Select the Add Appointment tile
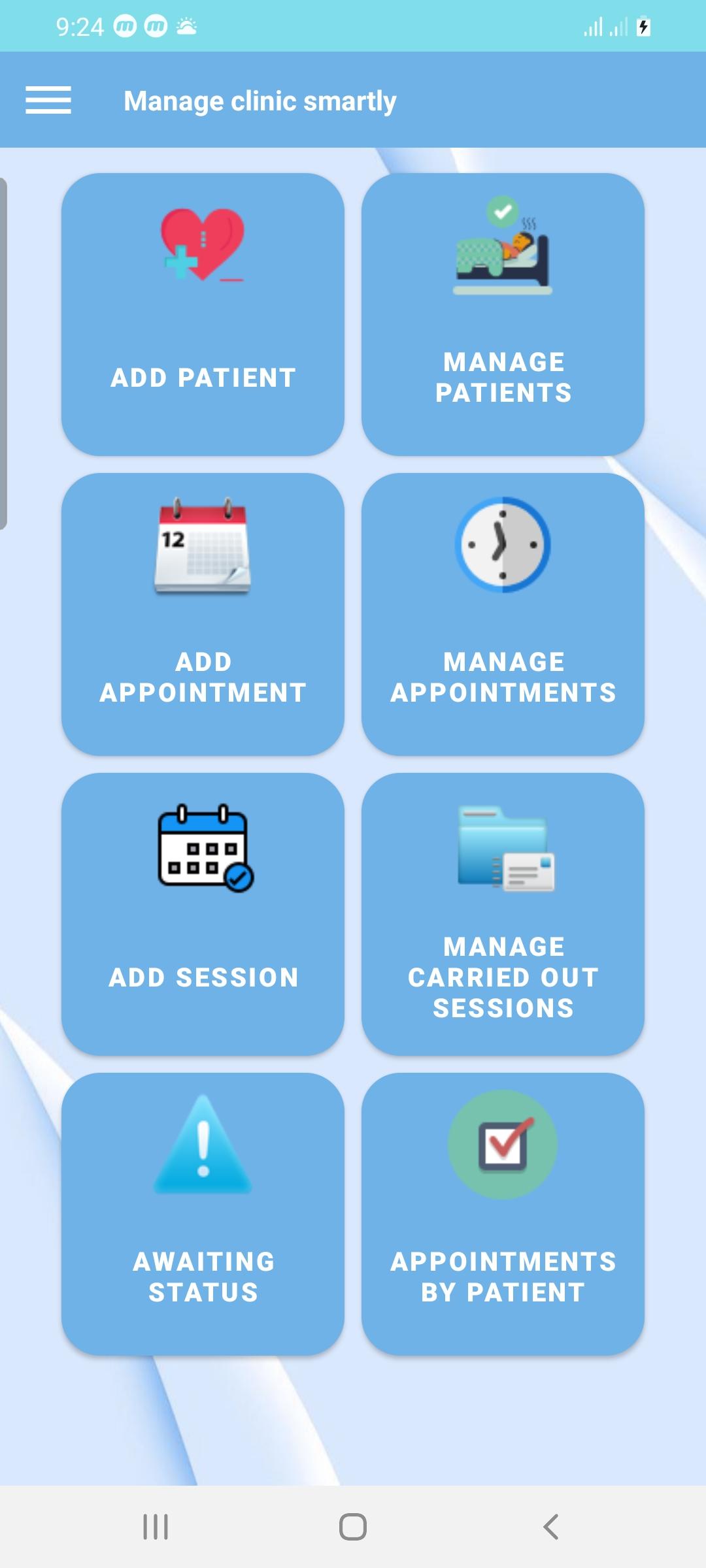The height and width of the screenshot is (1568, 706). (203, 614)
